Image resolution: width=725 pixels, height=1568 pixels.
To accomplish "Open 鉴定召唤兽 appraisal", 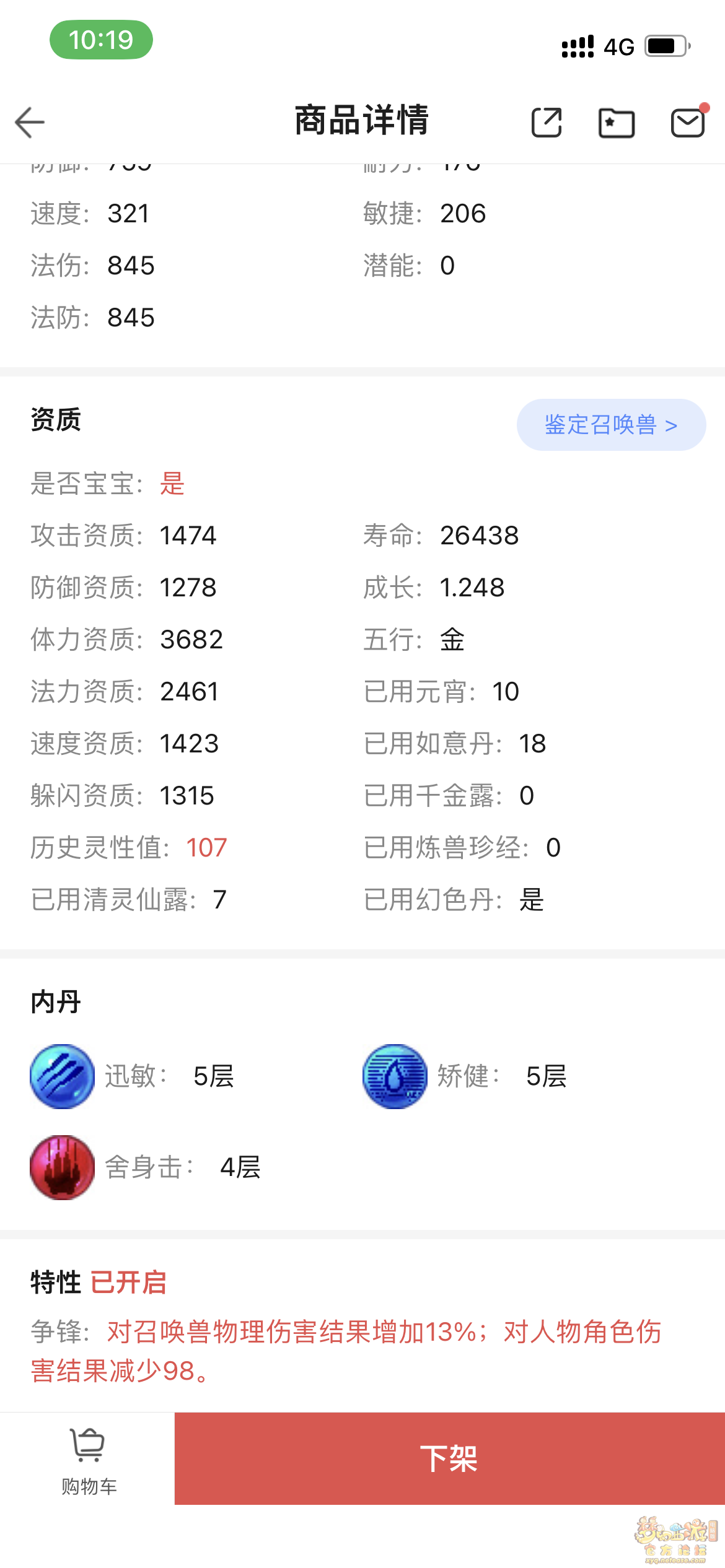I will coord(611,425).
